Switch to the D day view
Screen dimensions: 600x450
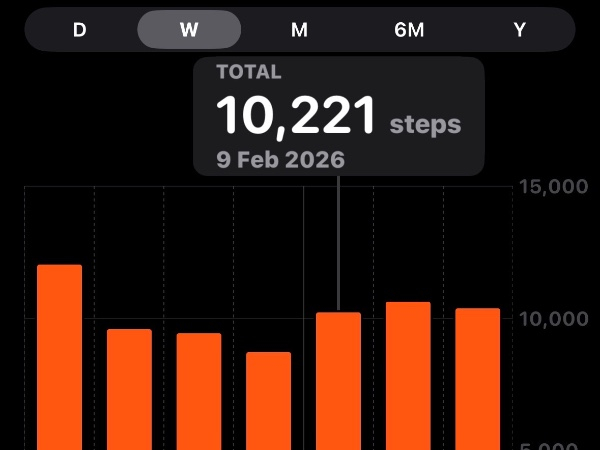80,30
